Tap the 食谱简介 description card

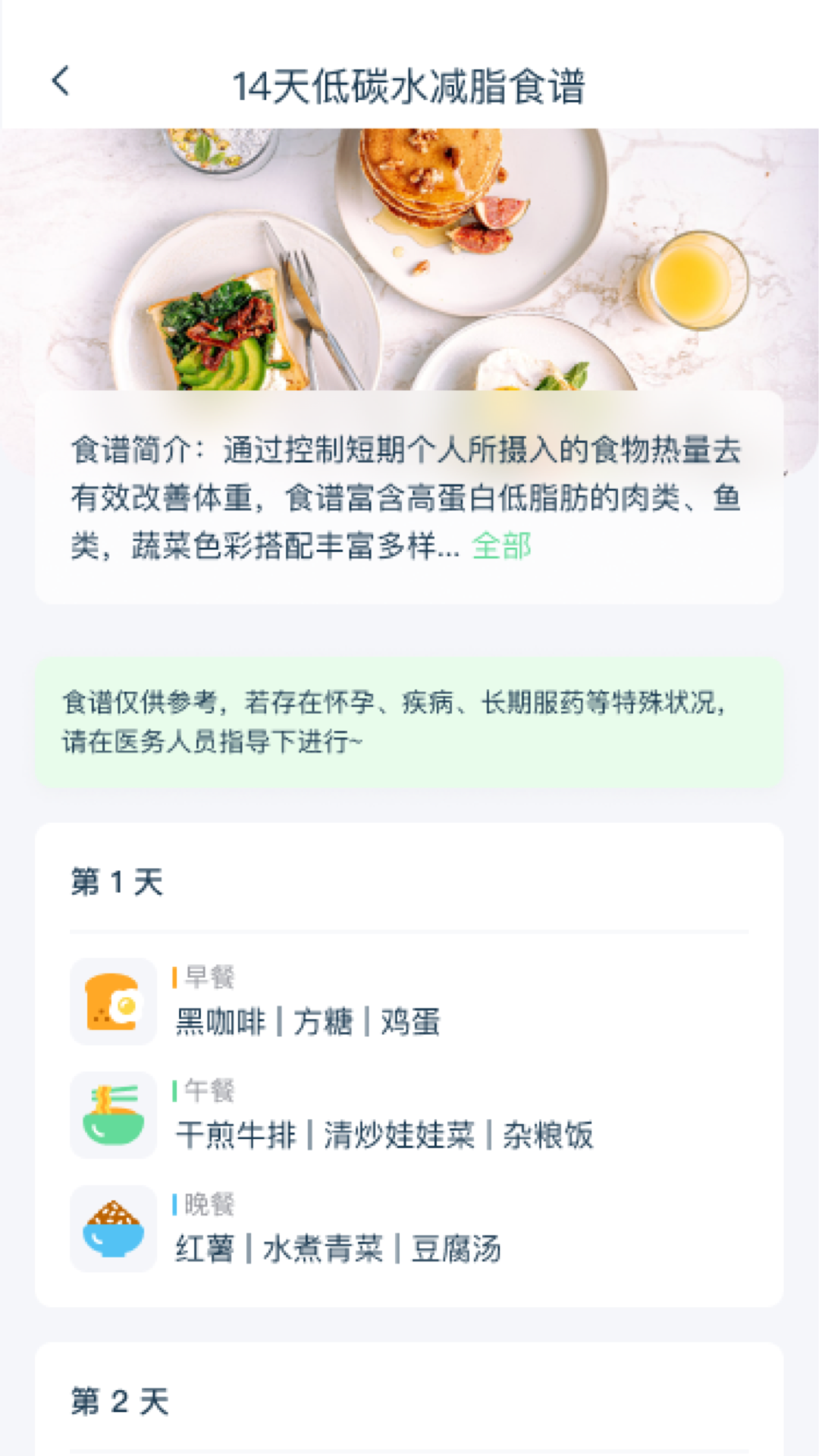point(409,497)
